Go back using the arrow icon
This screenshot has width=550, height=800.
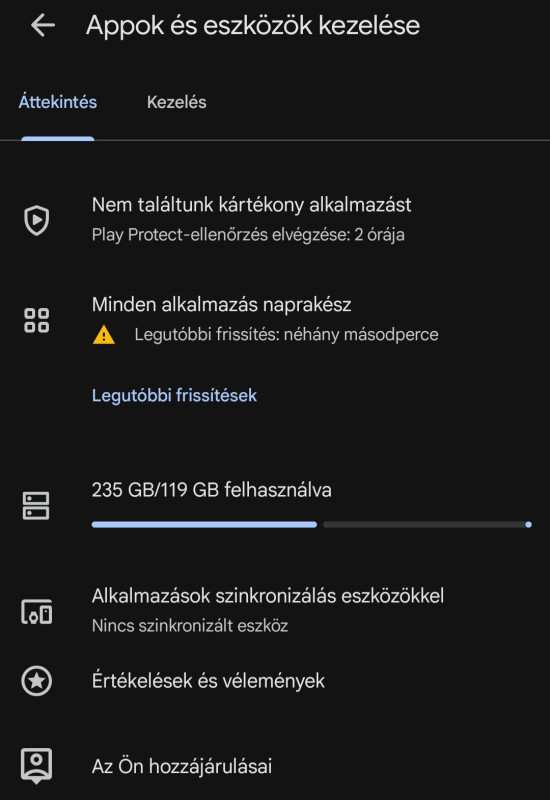click(x=43, y=26)
